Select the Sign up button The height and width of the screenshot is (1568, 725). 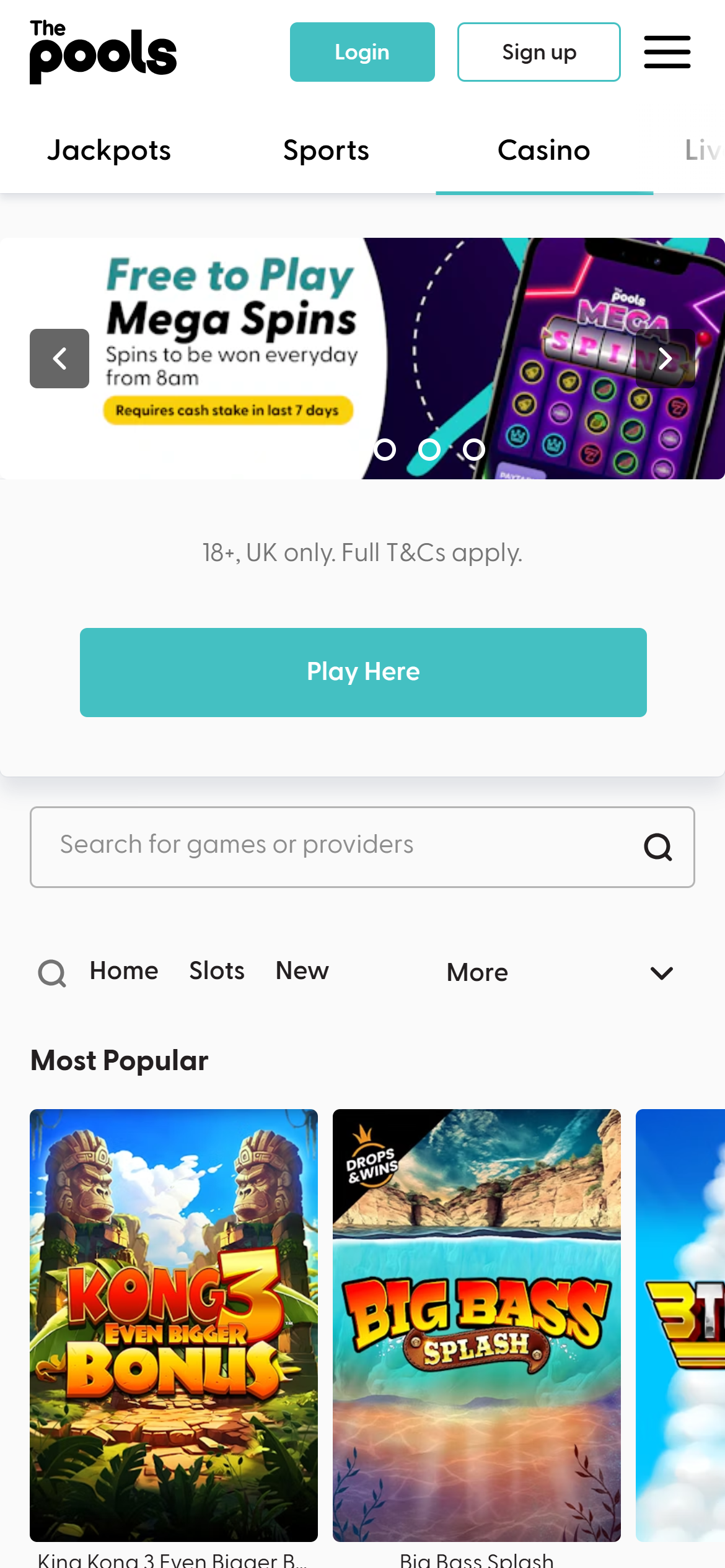pos(538,52)
